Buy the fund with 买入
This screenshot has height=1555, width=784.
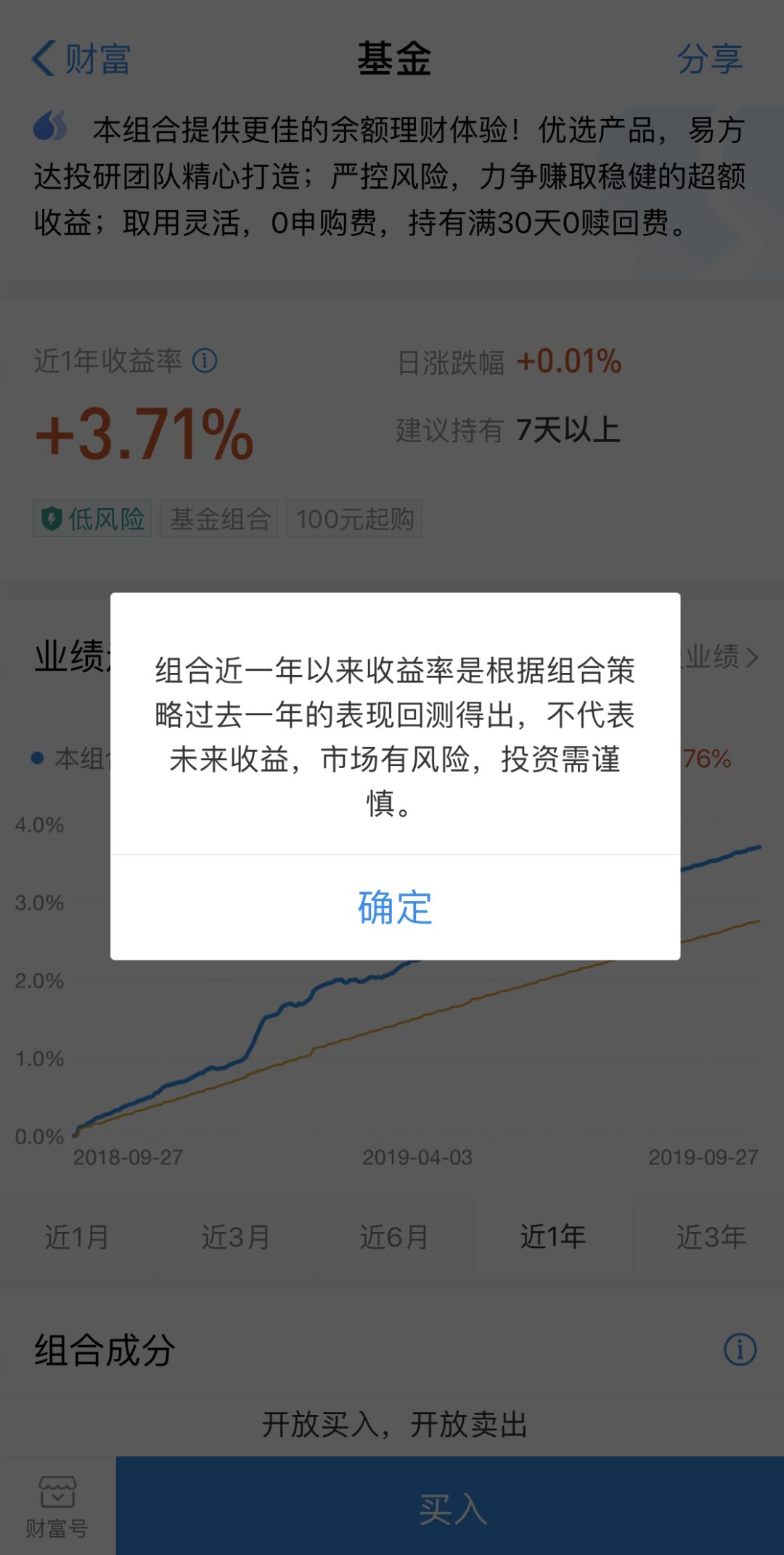(450, 1510)
